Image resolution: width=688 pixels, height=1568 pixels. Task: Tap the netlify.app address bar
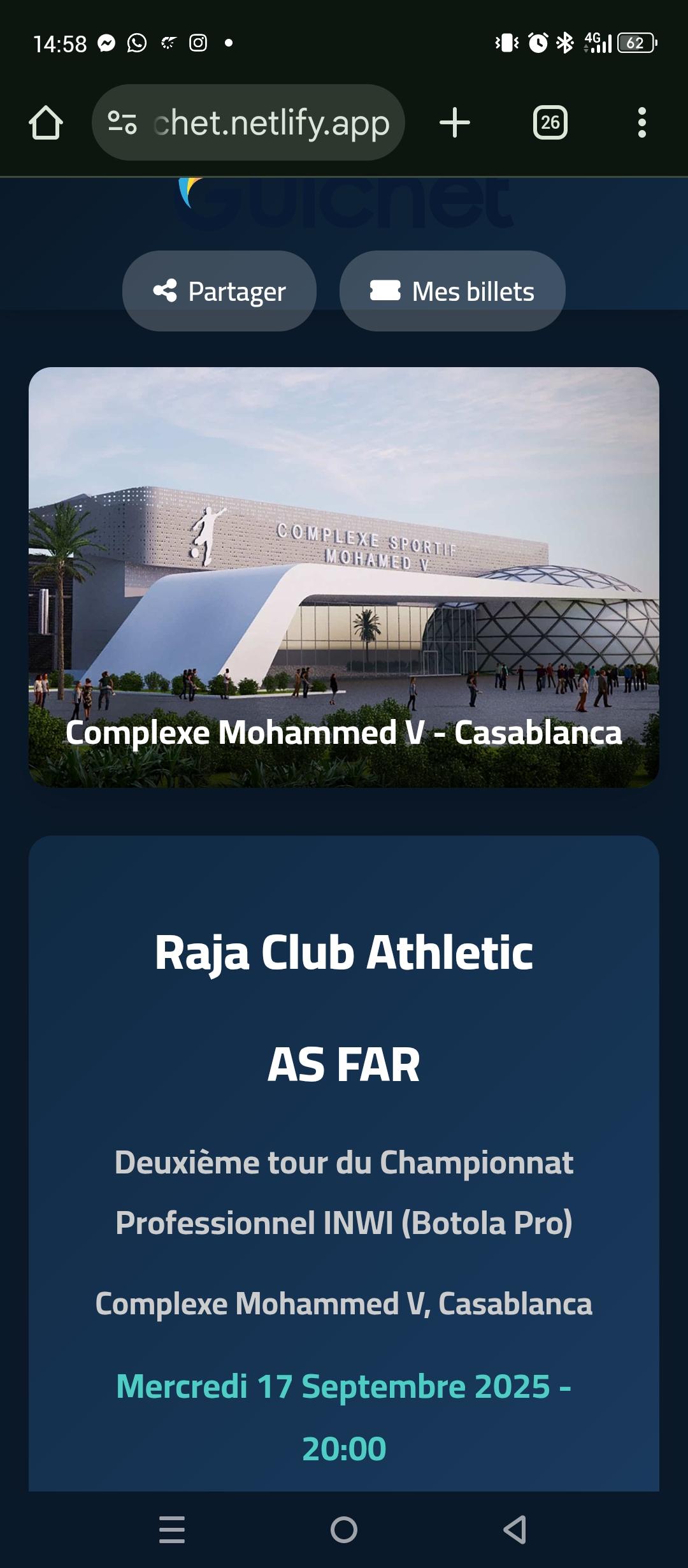click(271, 122)
